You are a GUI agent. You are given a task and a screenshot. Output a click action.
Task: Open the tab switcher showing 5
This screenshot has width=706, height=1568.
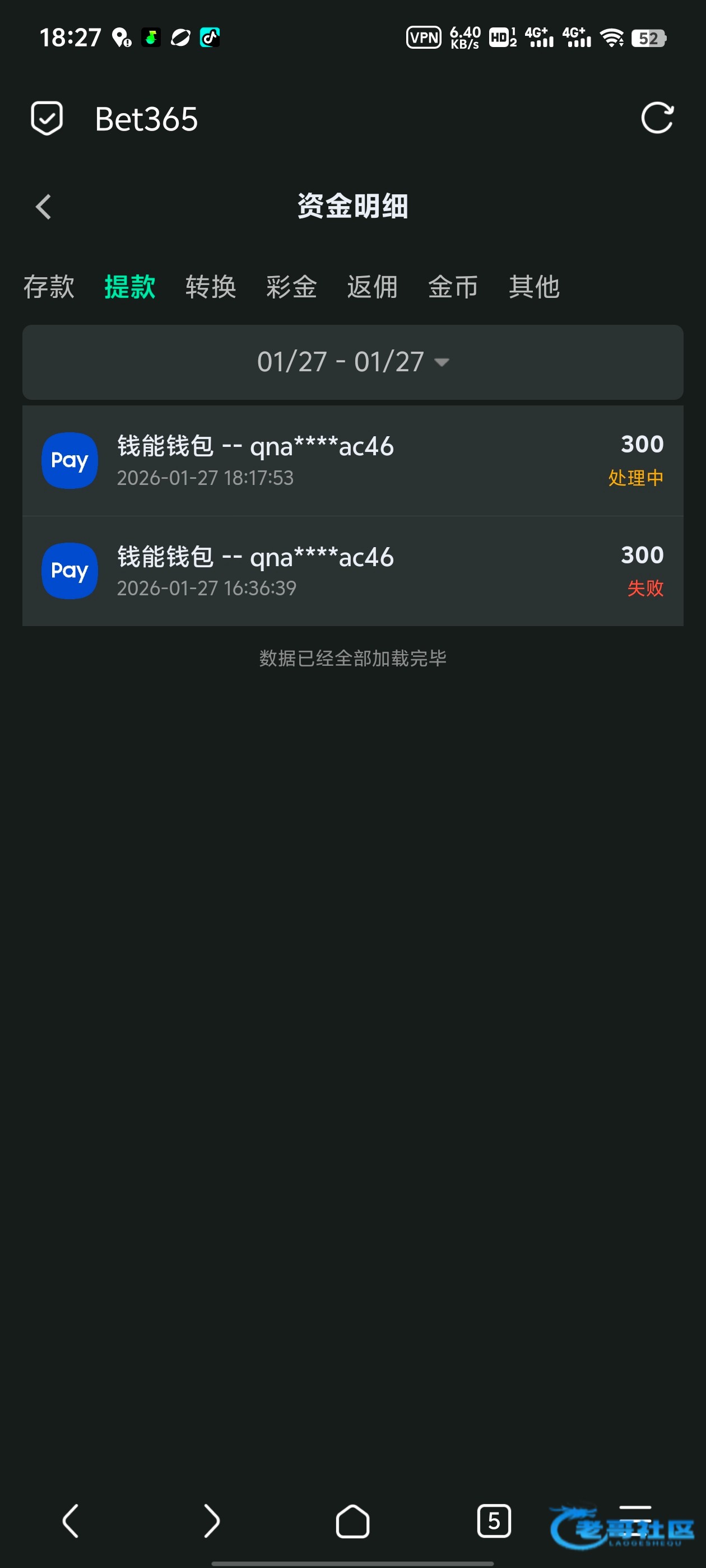(494, 1521)
